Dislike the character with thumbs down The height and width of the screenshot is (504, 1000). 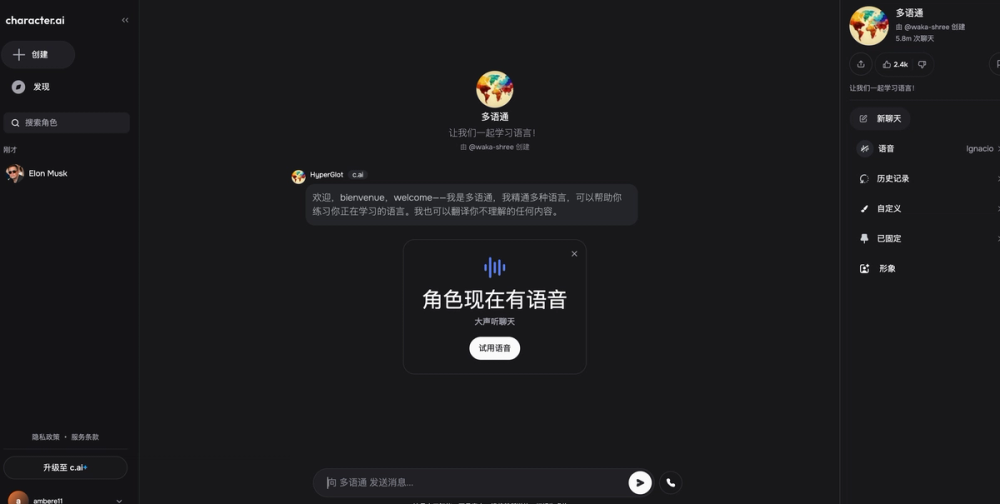(x=922, y=64)
